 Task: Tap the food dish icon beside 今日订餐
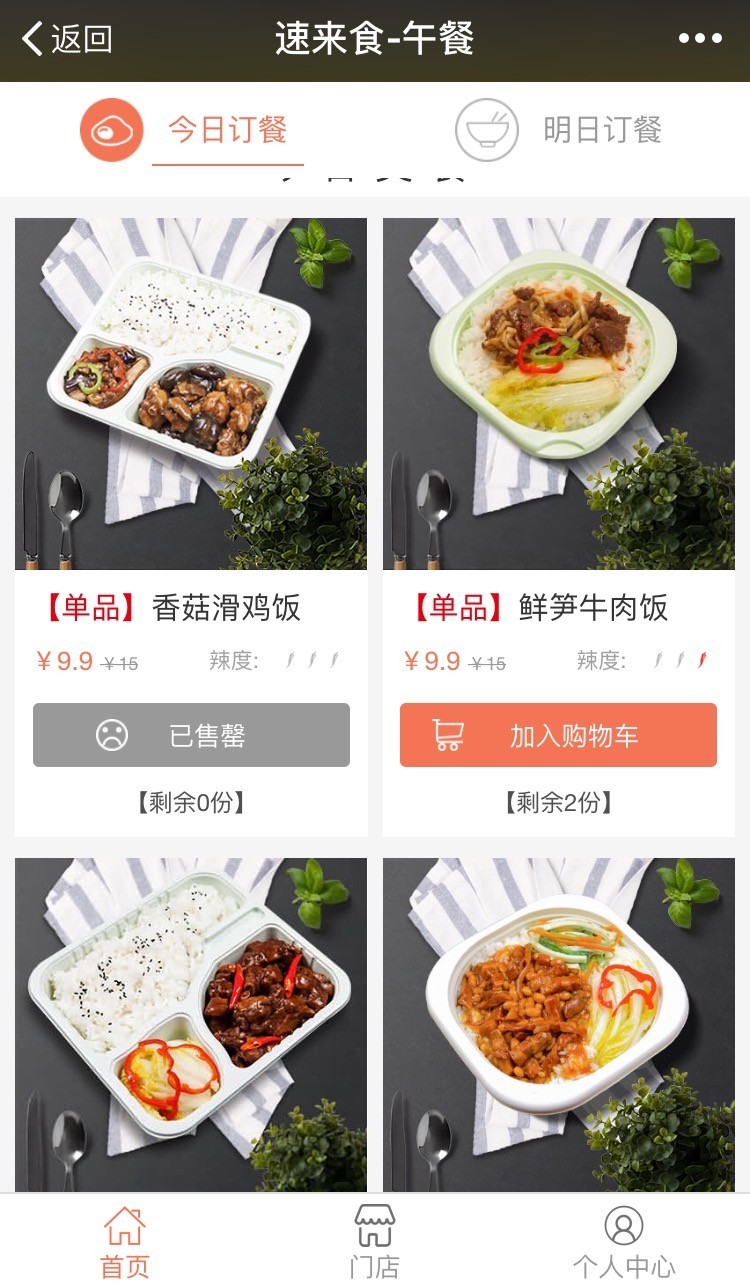point(110,130)
